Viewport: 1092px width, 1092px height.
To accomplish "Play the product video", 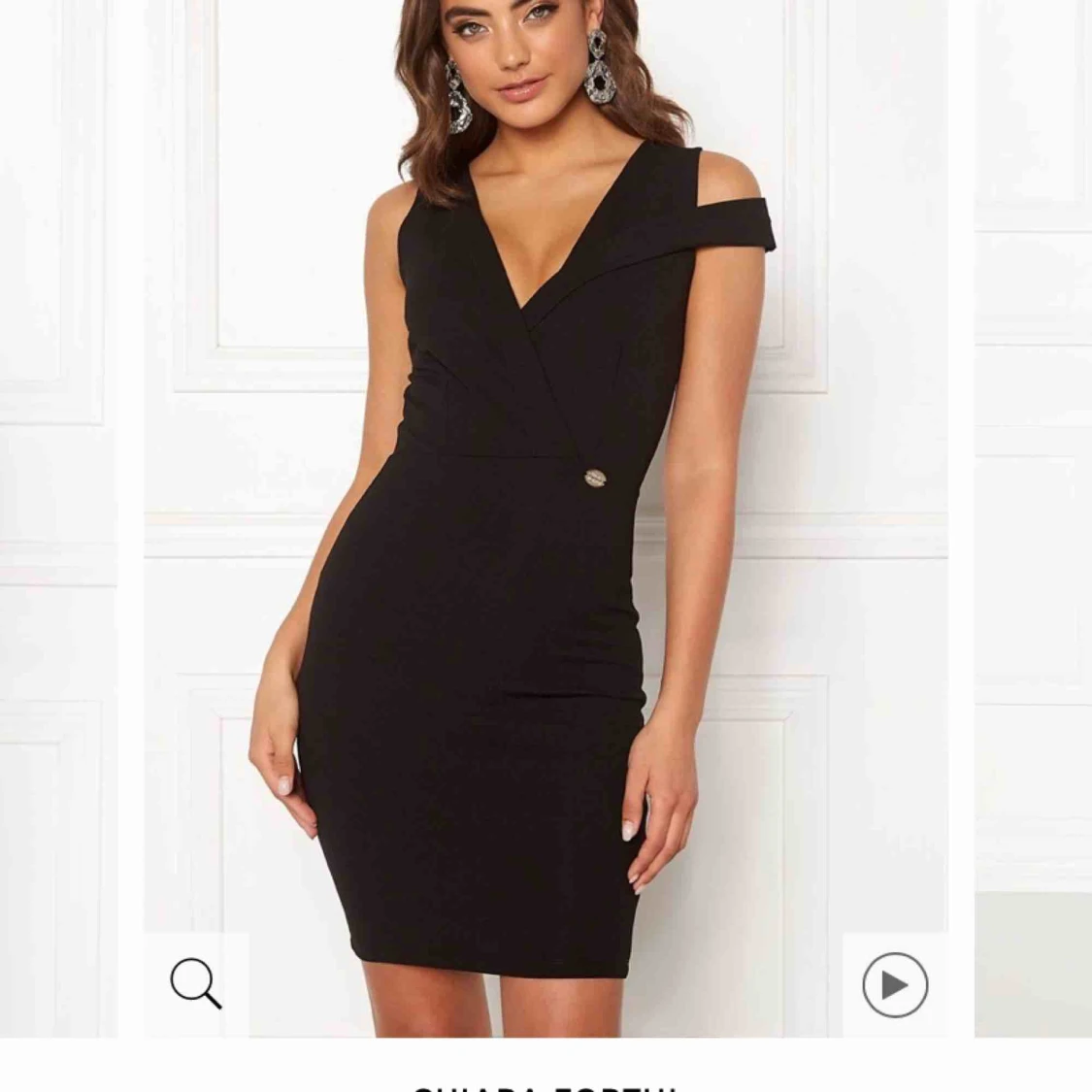I will tap(894, 984).
